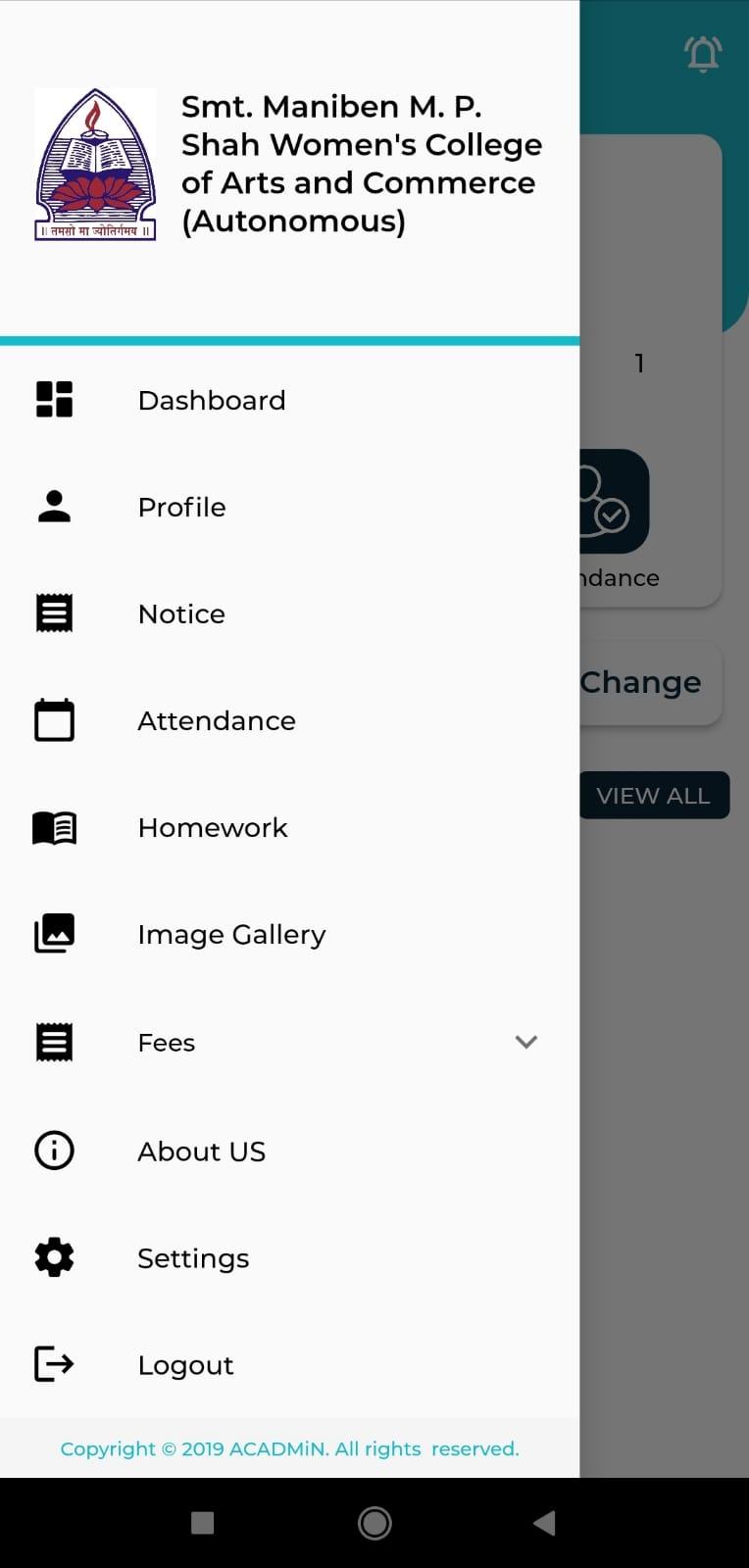
Task: Open About US
Action: pos(289,1151)
